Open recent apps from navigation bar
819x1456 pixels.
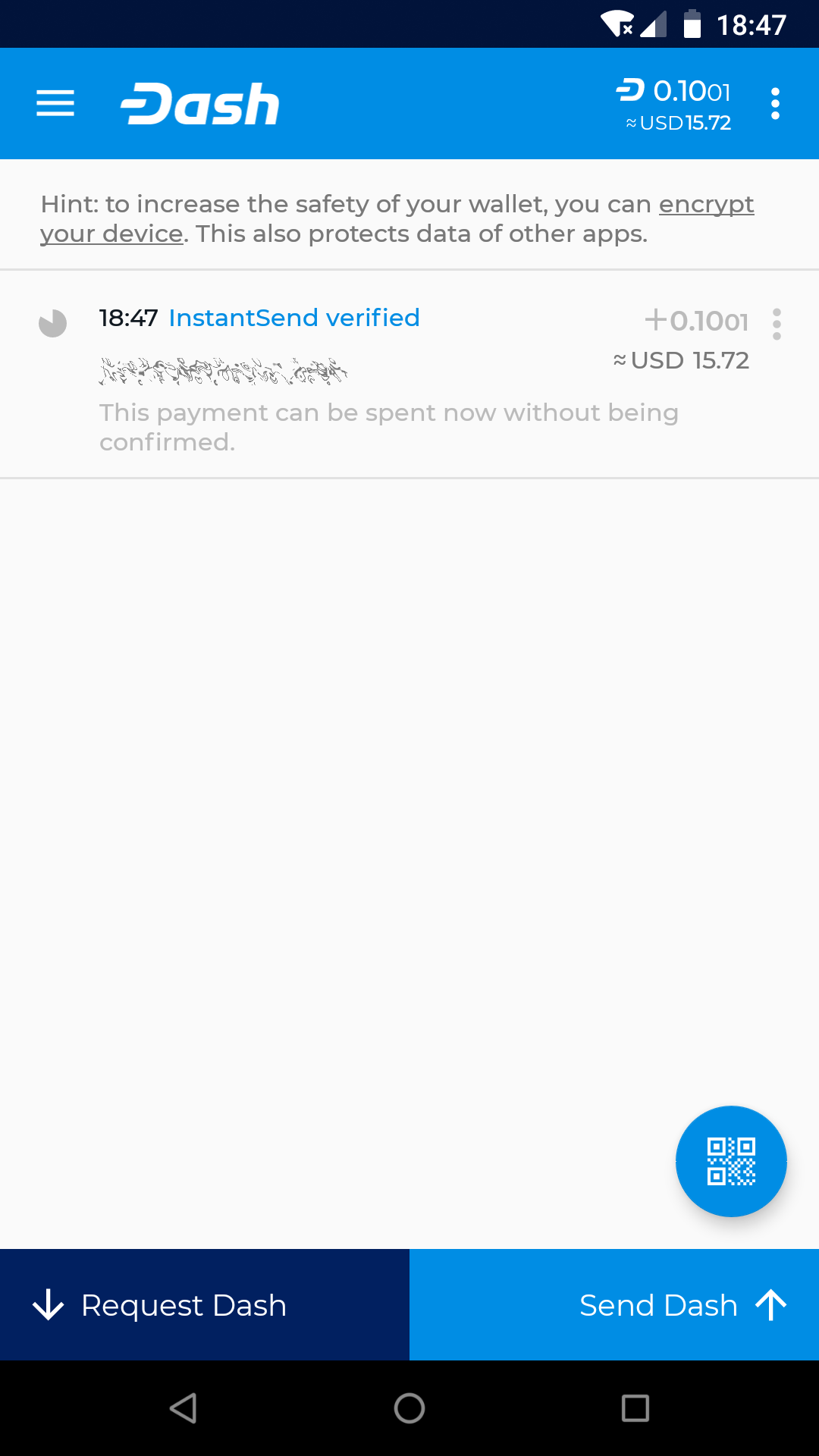(x=635, y=1408)
